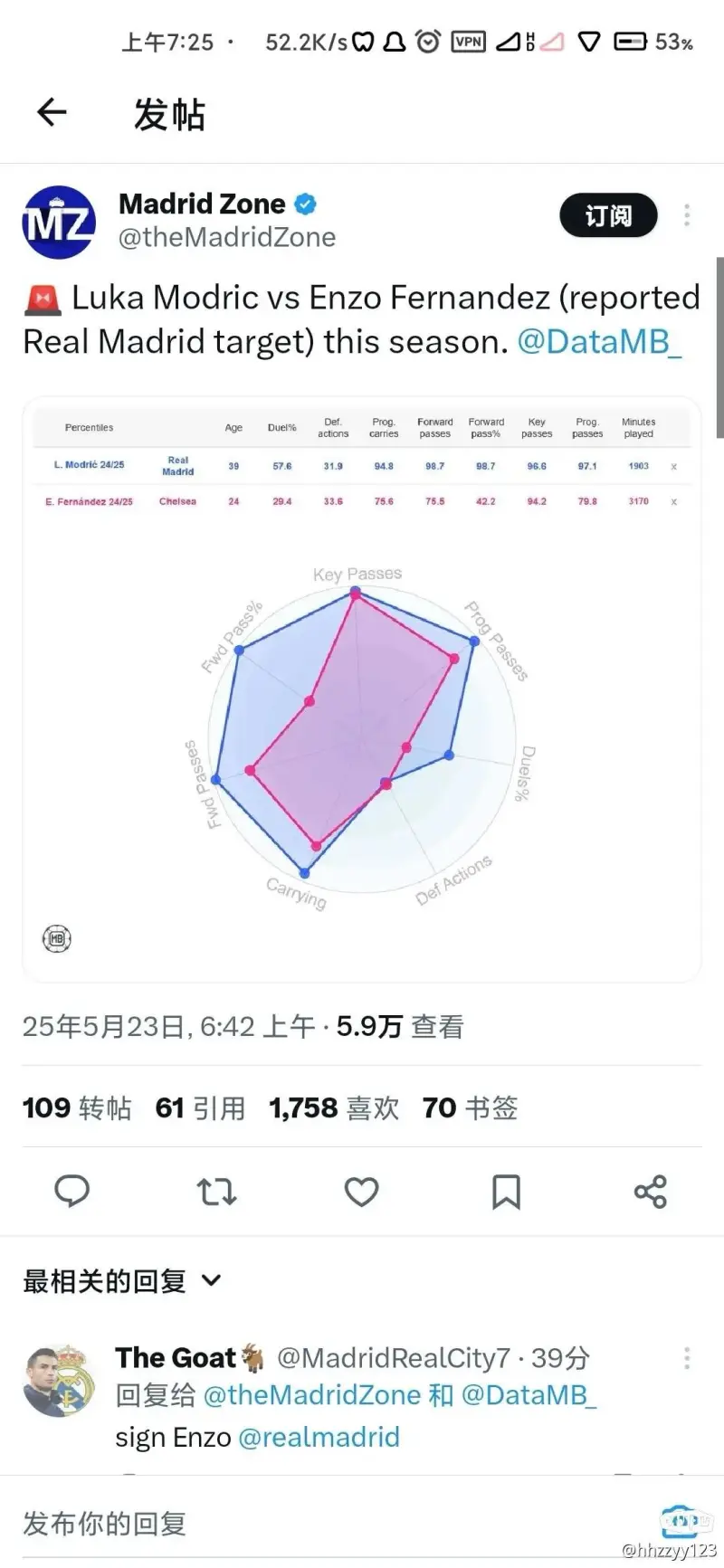Open the @DataMB_ mention link
The height and width of the screenshot is (1568, 724).
599,342
